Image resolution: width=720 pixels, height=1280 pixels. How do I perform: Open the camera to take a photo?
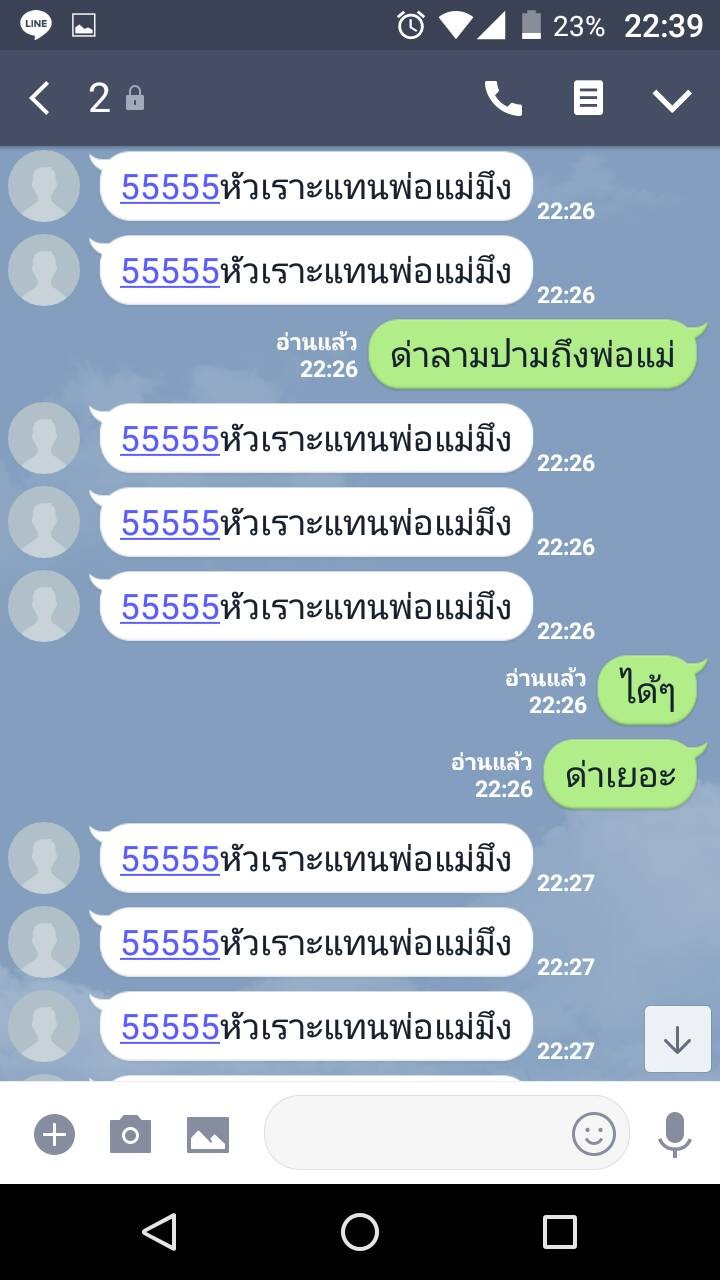pos(130,1135)
